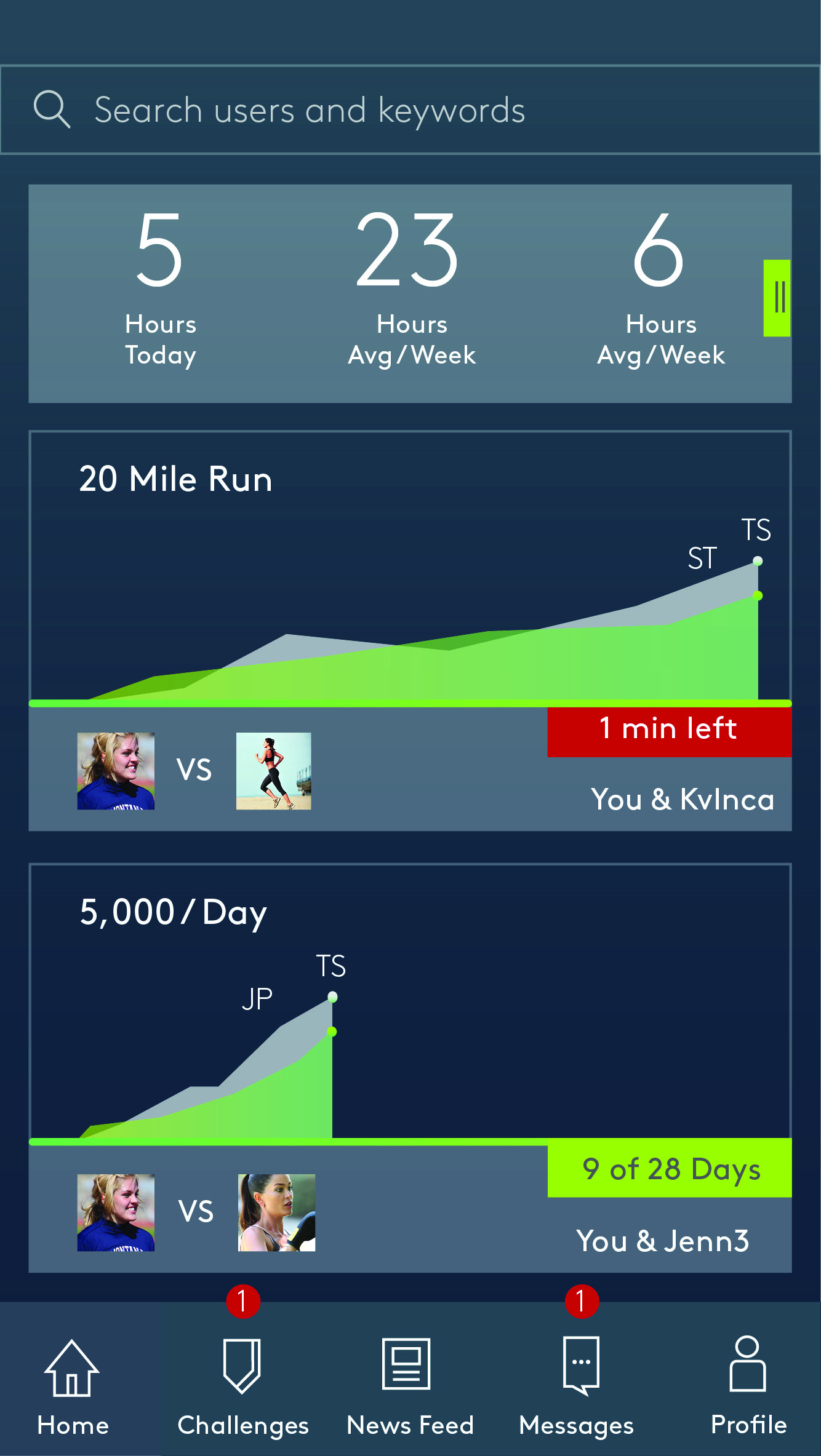Tap the search users and keywords field
Screen dimensions: 821x1456
point(409,110)
